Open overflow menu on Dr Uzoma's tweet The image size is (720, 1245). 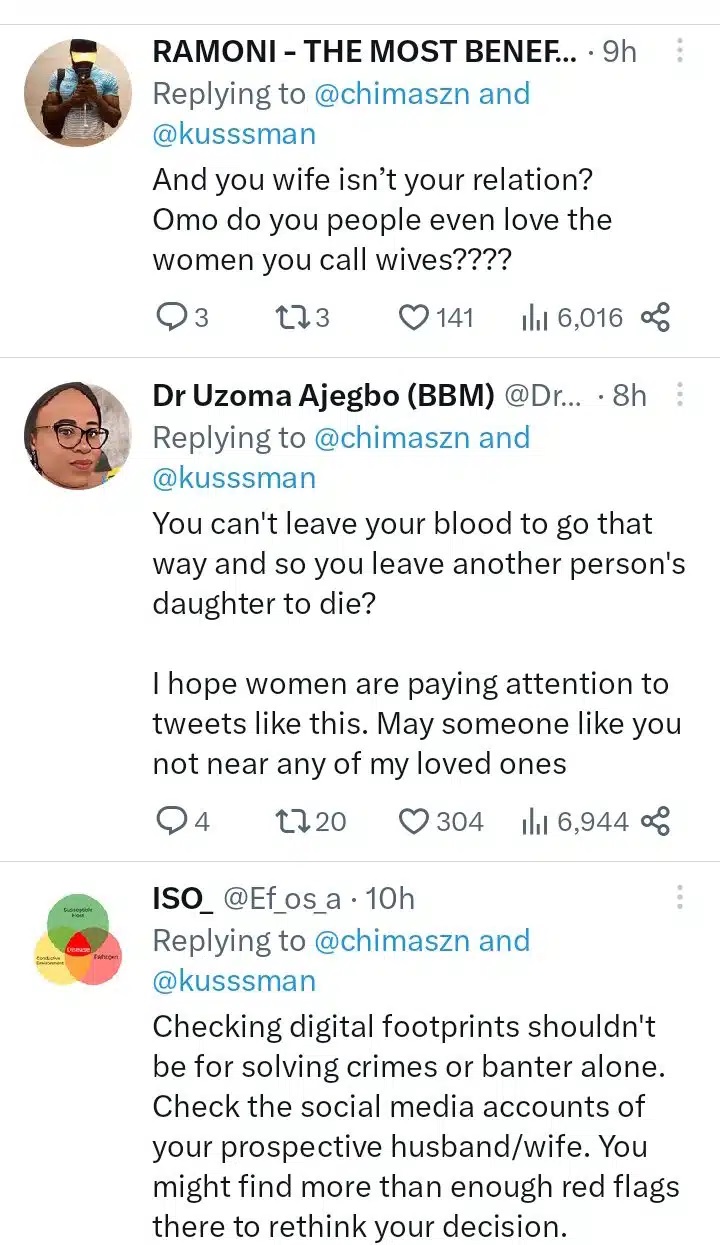pyautogui.click(x=680, y=395)
